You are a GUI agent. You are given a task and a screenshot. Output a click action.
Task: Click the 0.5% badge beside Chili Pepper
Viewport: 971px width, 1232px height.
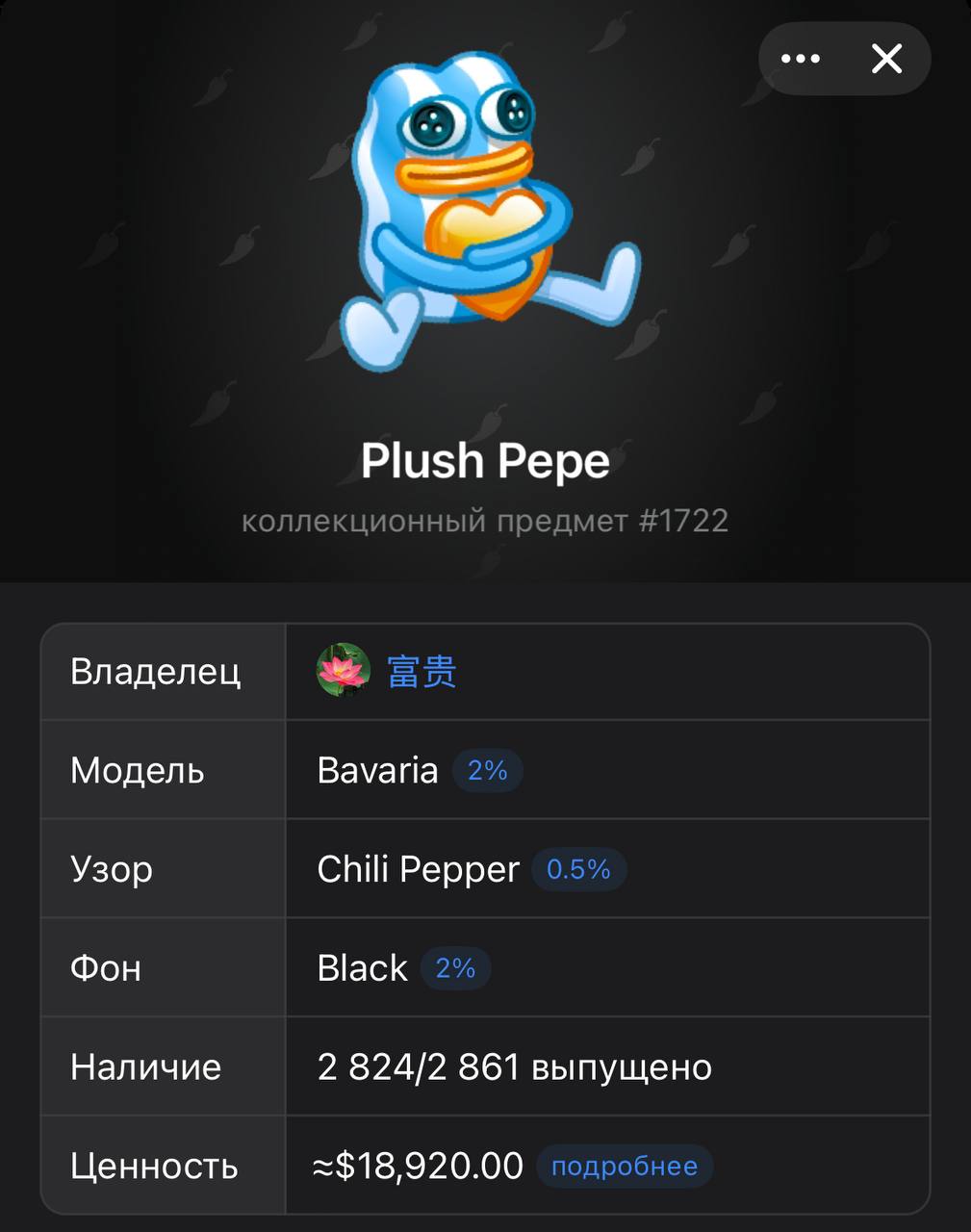pos(578,869)
